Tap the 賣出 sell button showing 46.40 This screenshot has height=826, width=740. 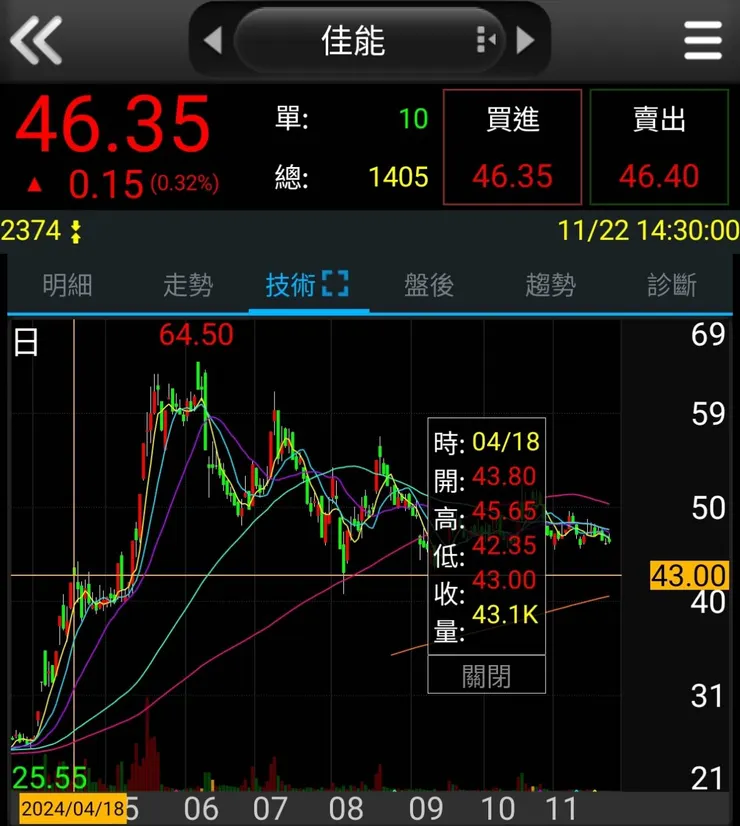point(659,147)
